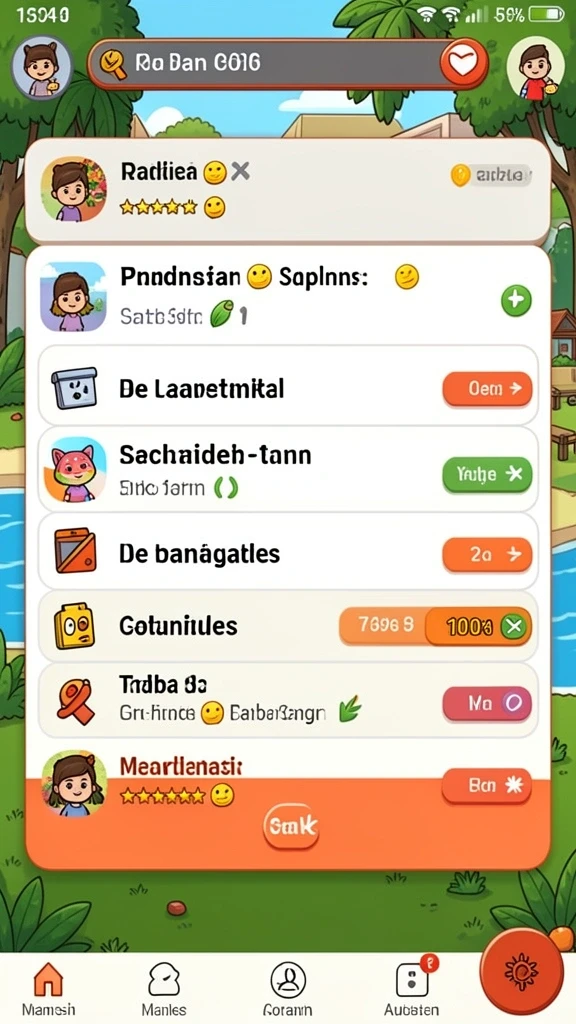The image size is (576, 1024).
Task: Open the Aubsten tab with red badge
Action: pyautogui.click(x=411, y=989)
